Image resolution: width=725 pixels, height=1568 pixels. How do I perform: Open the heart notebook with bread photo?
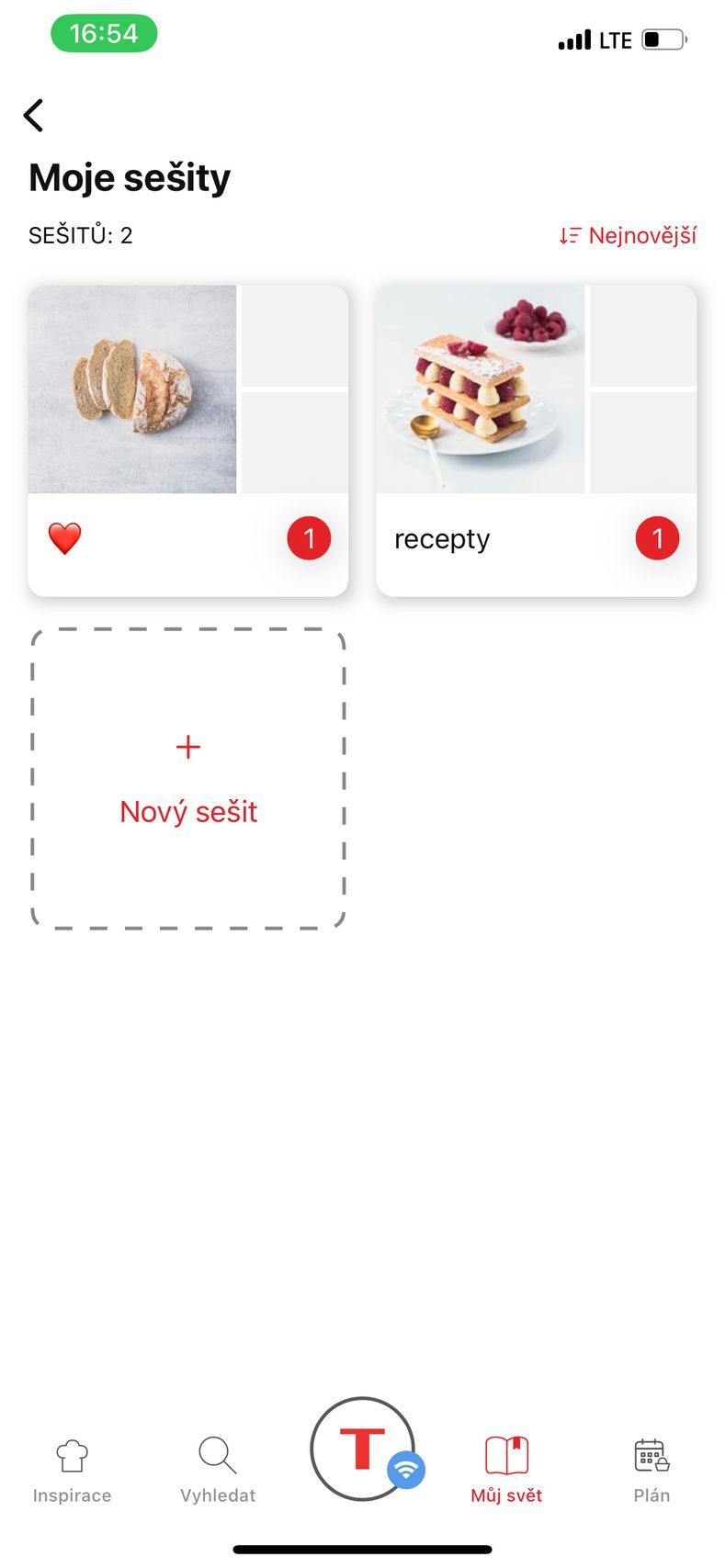188,441
